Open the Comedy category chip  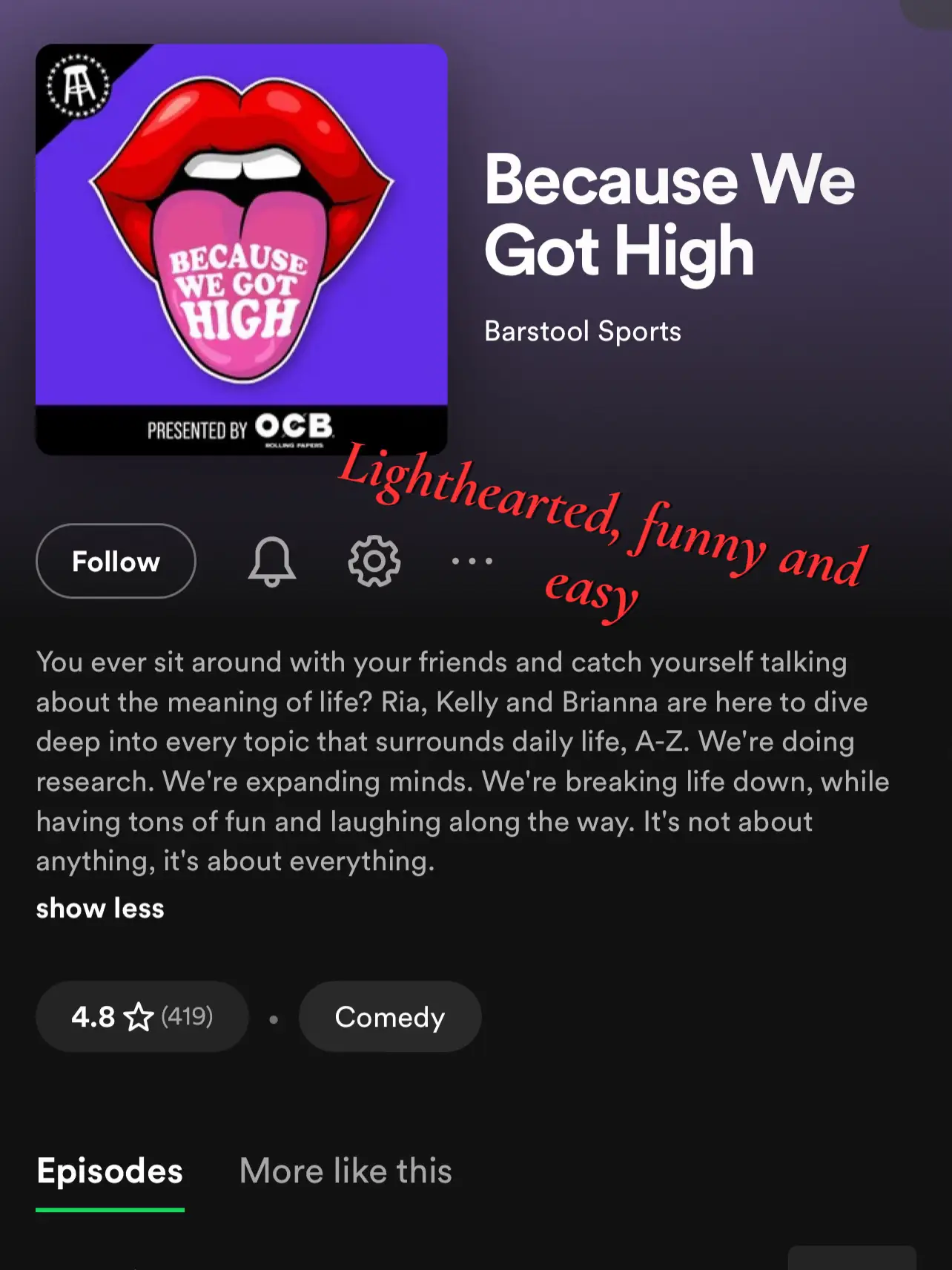(x=389, y=1016)
